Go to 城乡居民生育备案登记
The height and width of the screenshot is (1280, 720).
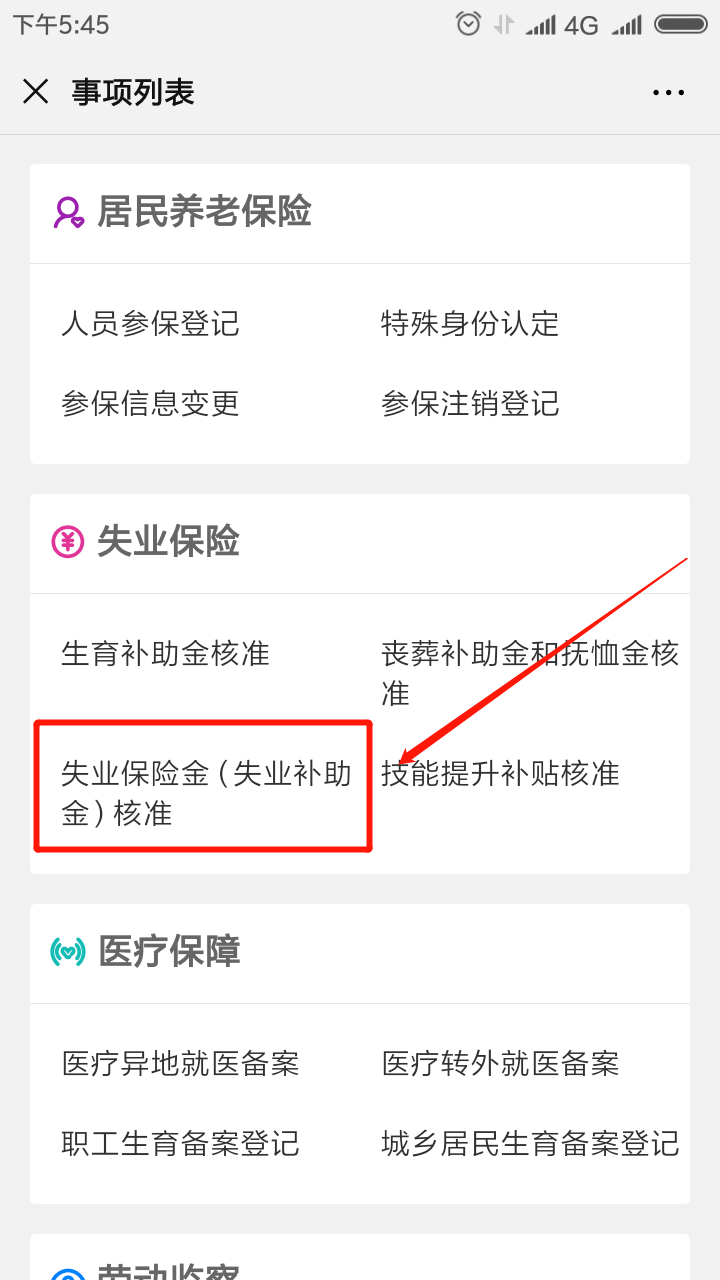click(530, 1144)
